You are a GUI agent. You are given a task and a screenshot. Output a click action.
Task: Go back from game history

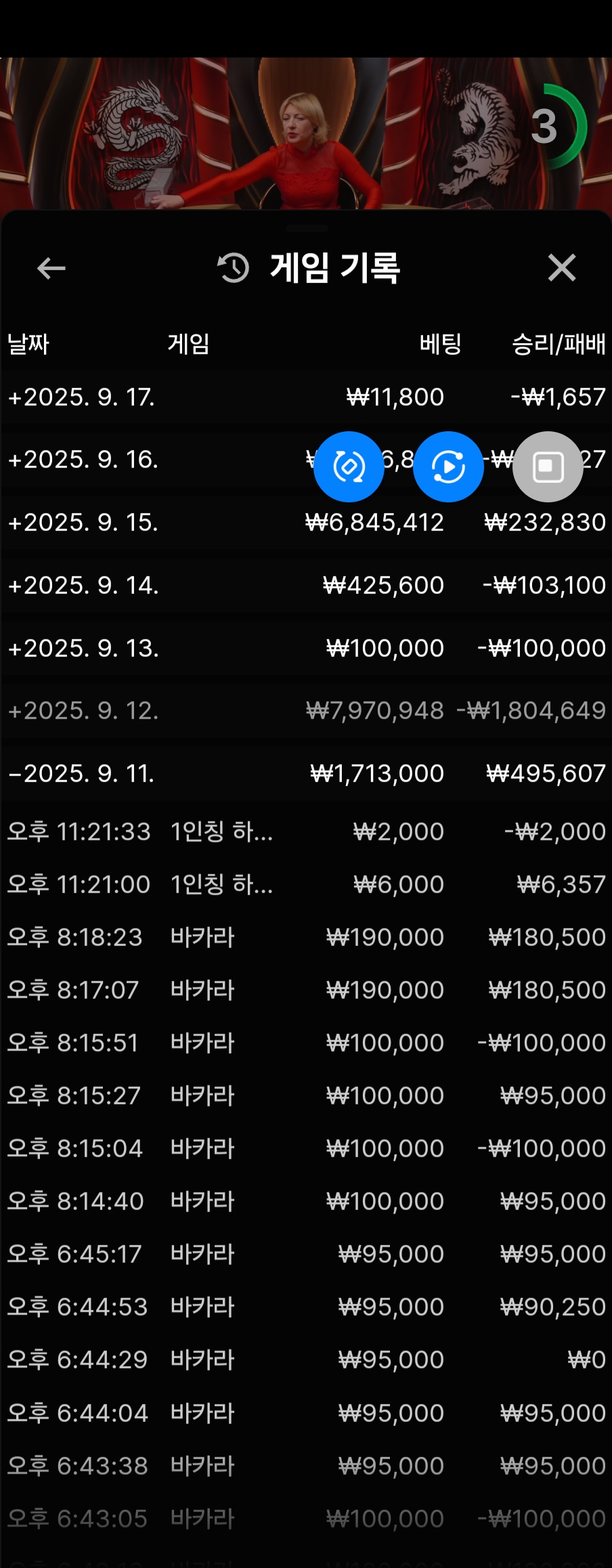(x=51, y=268)
